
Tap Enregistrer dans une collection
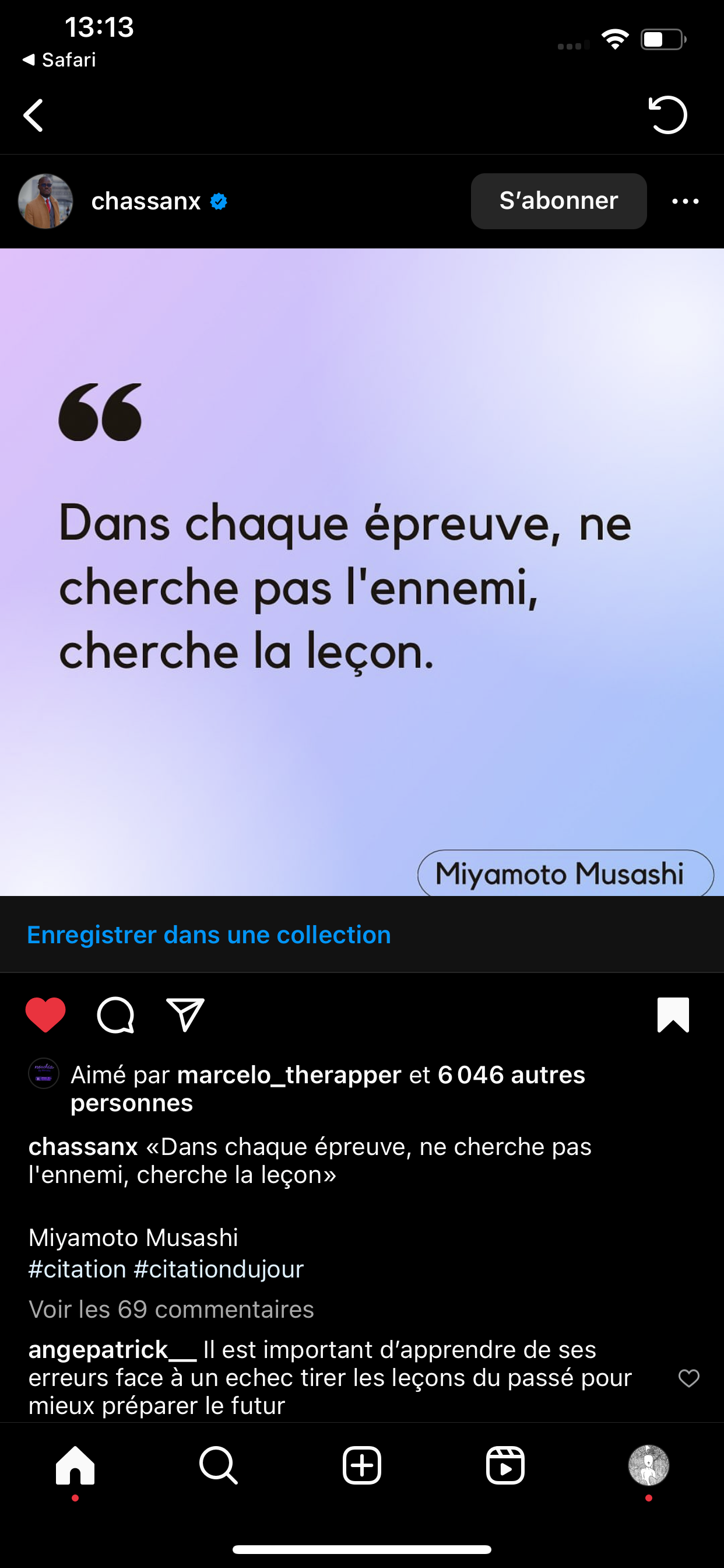point(209,935)
